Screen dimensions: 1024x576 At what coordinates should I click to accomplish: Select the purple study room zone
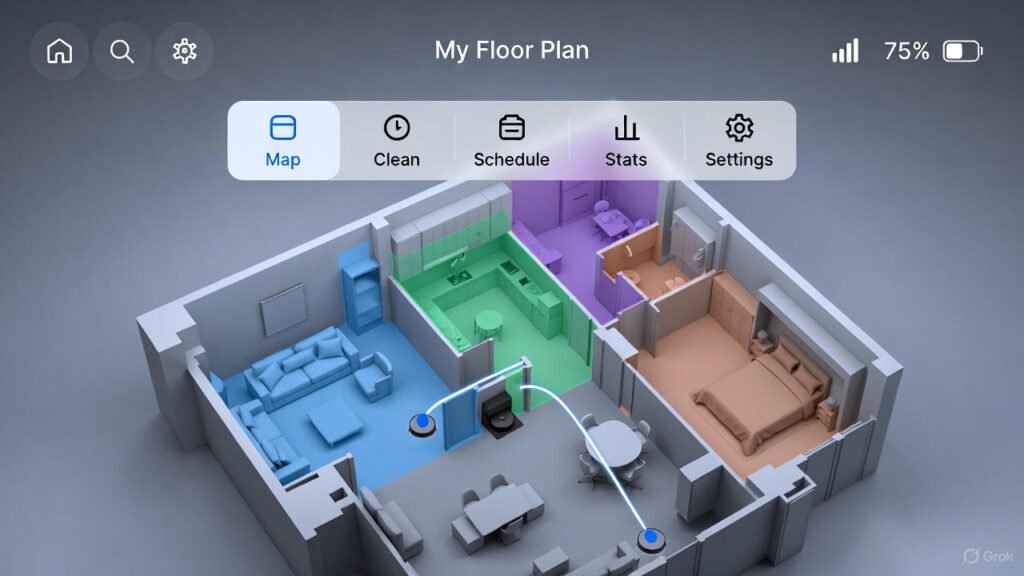click(x=560, y=240)
